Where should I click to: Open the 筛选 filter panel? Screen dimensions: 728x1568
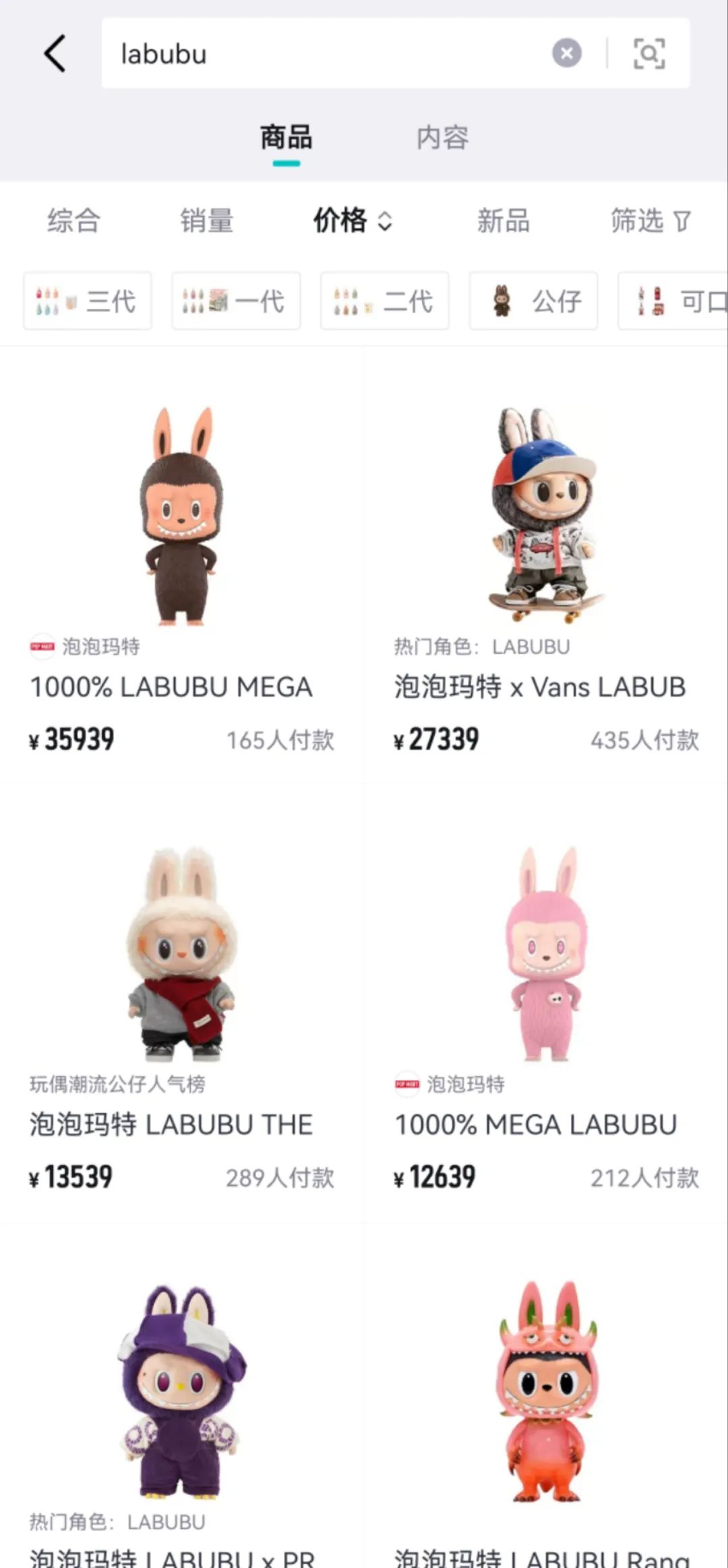click(x=650, y=221)
